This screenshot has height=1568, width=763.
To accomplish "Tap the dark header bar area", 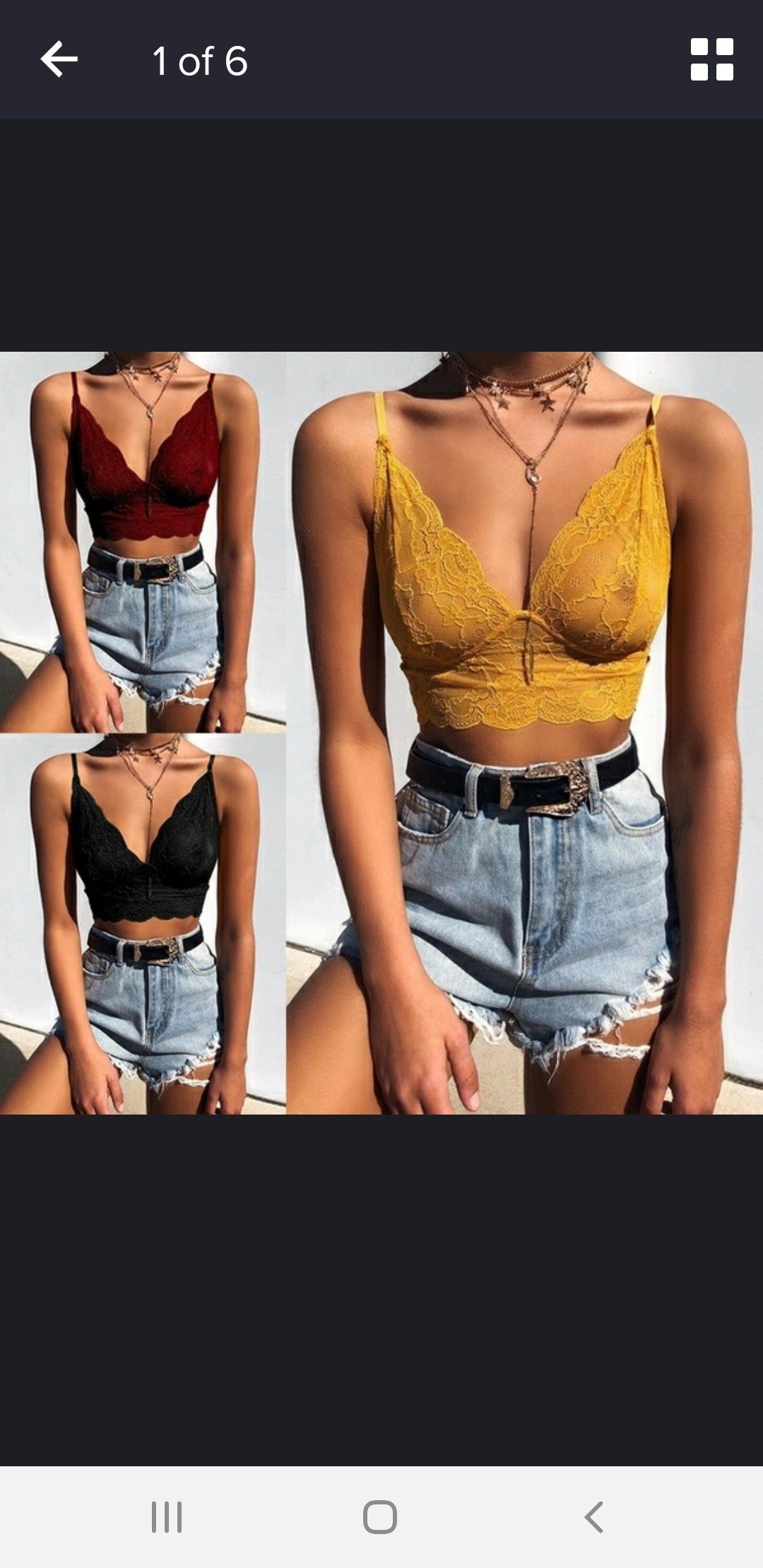I will pos(424,61).
